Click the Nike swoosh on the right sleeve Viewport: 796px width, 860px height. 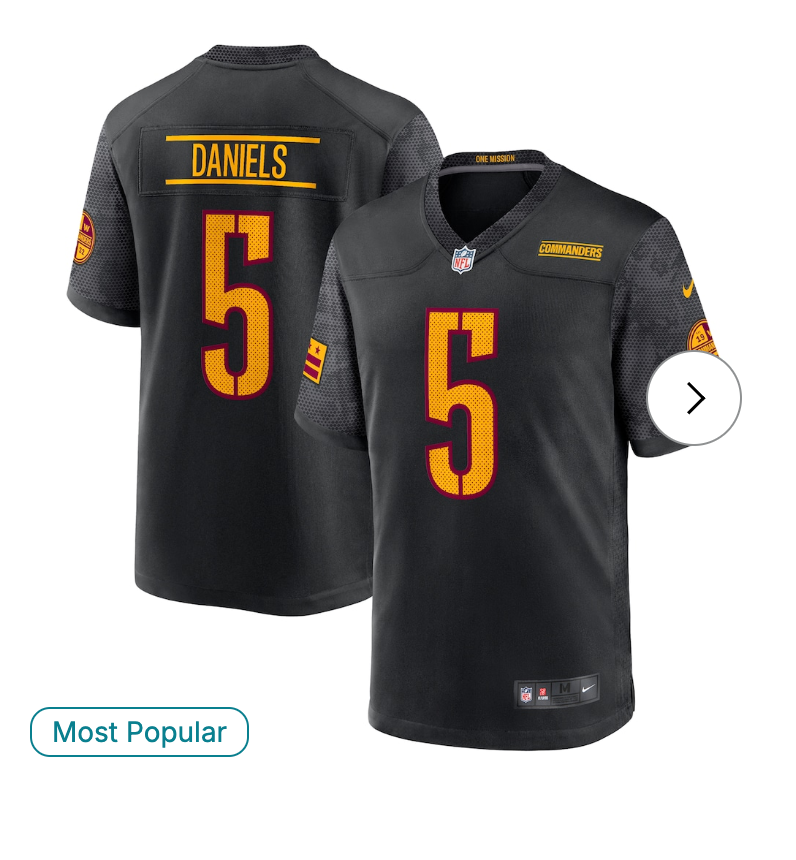click(x=688, y=287)
